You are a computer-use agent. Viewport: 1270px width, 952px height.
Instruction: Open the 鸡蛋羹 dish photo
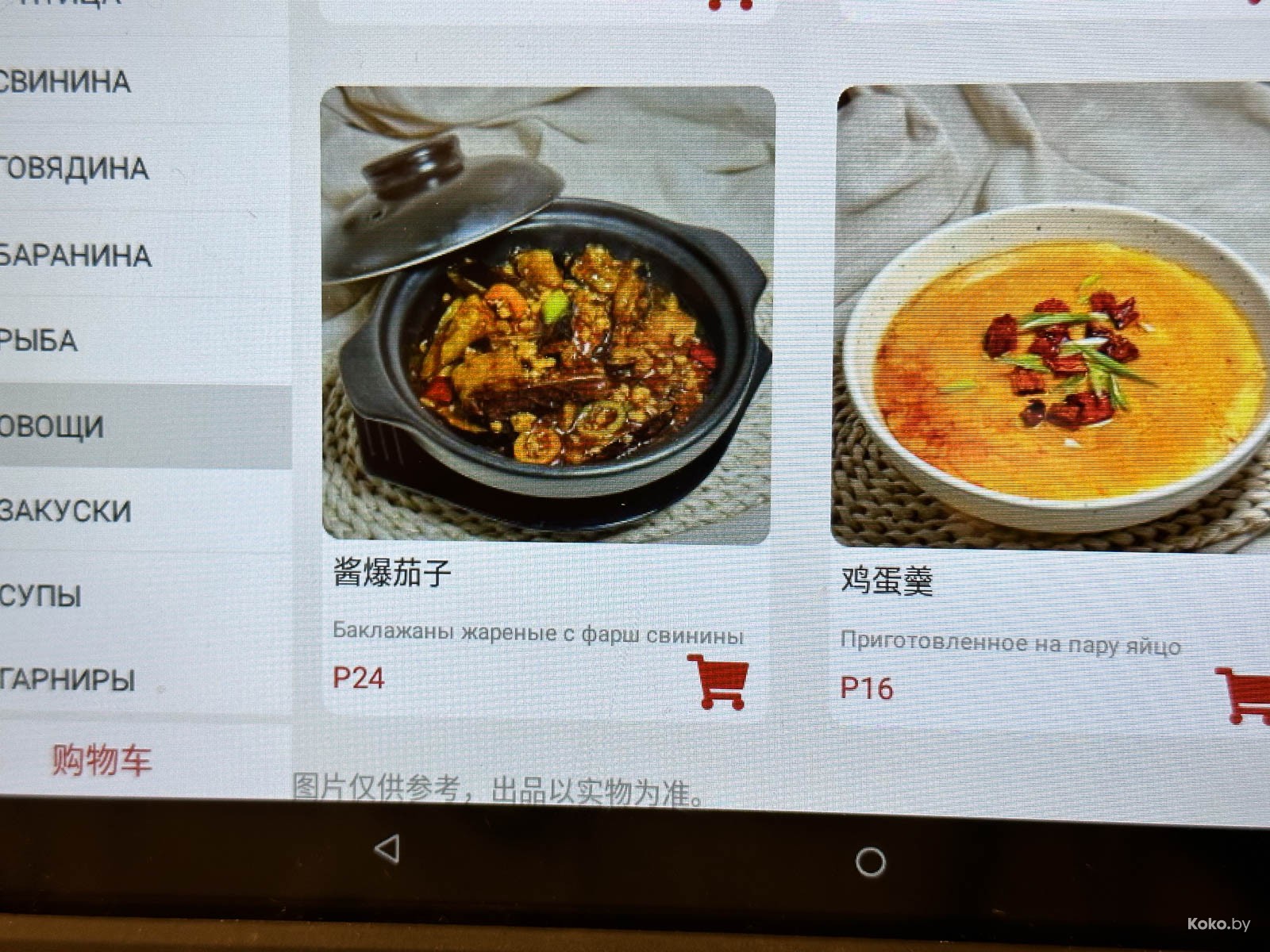(1052, 317)
